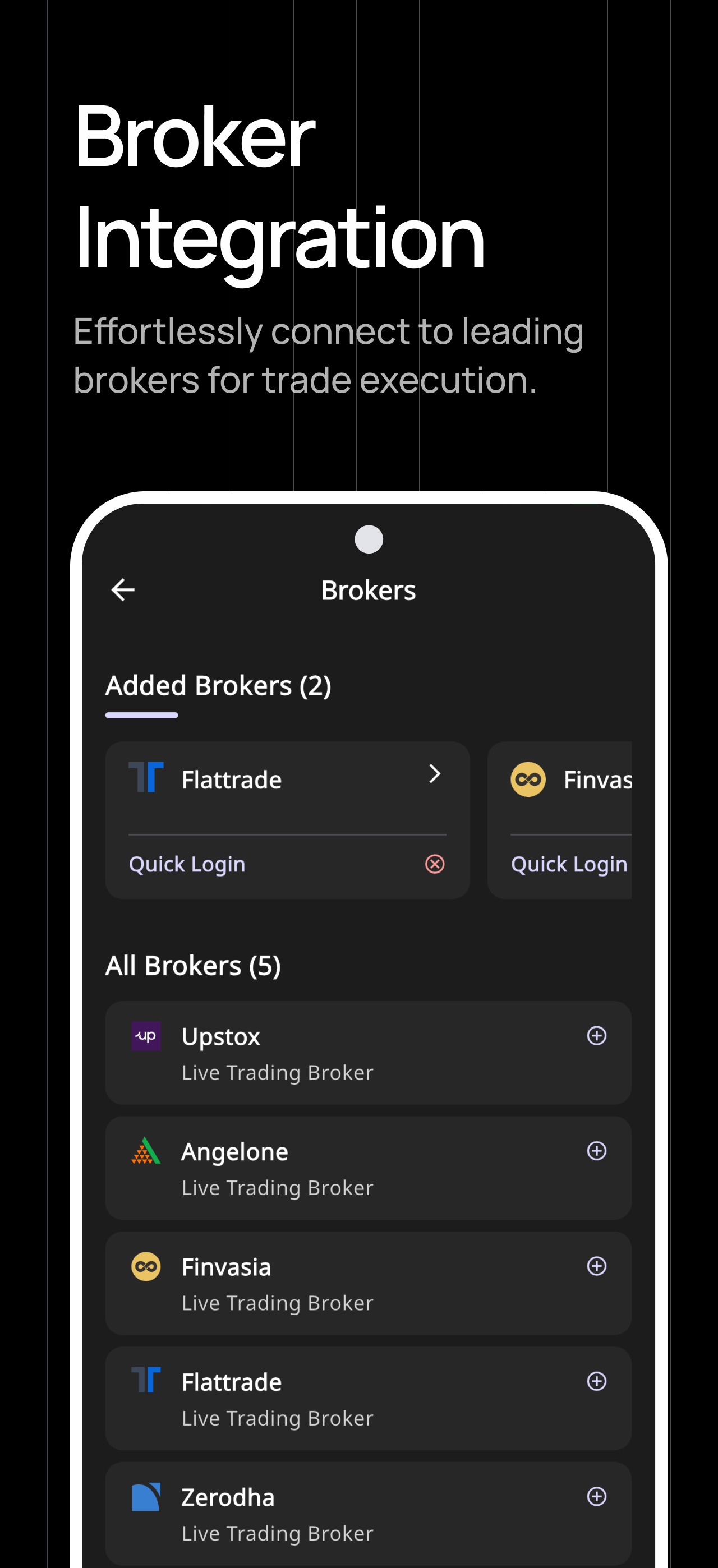Click the Finvasia infinity logo in All Brokers
718x1568 pixels.
(145, 1266)
